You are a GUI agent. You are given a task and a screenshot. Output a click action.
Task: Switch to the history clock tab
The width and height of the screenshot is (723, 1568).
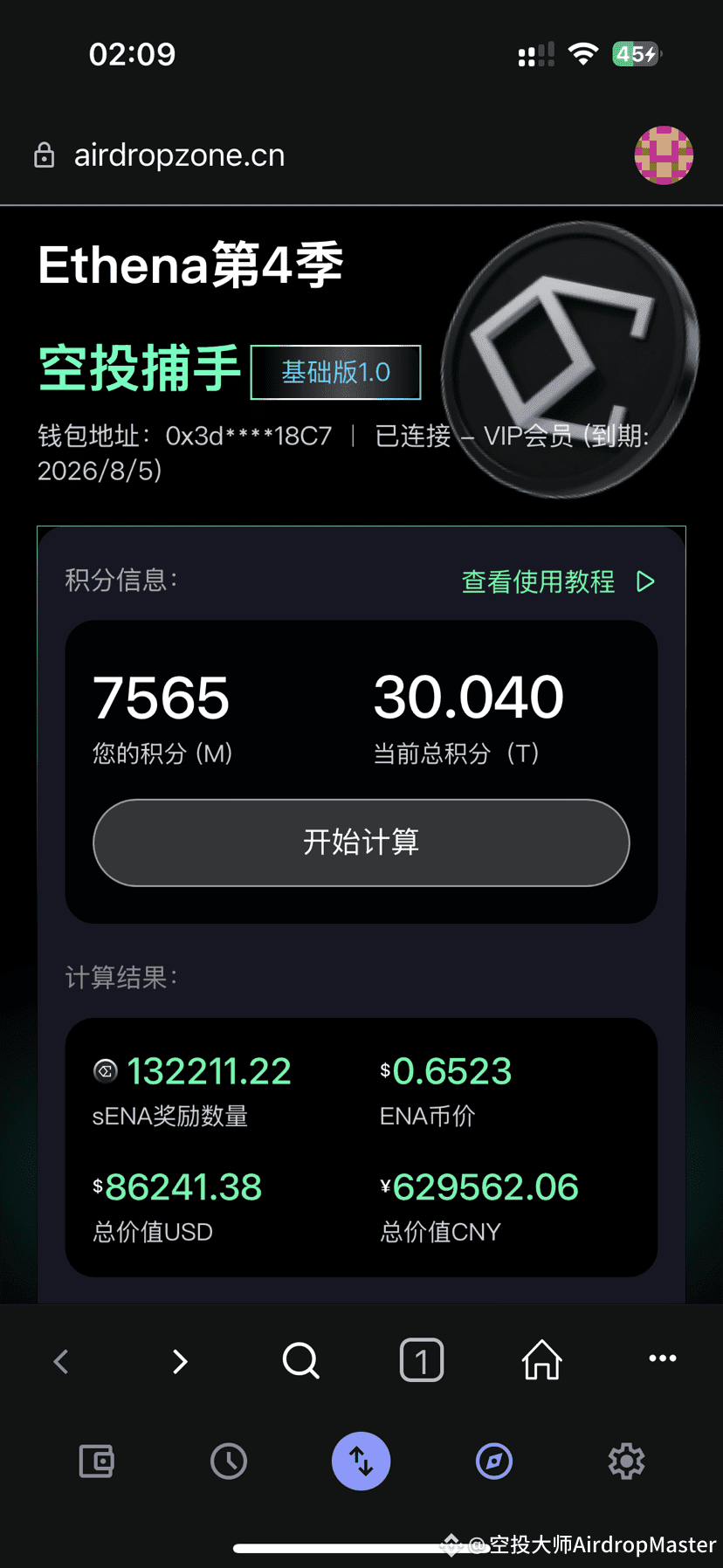point(229,1461)
